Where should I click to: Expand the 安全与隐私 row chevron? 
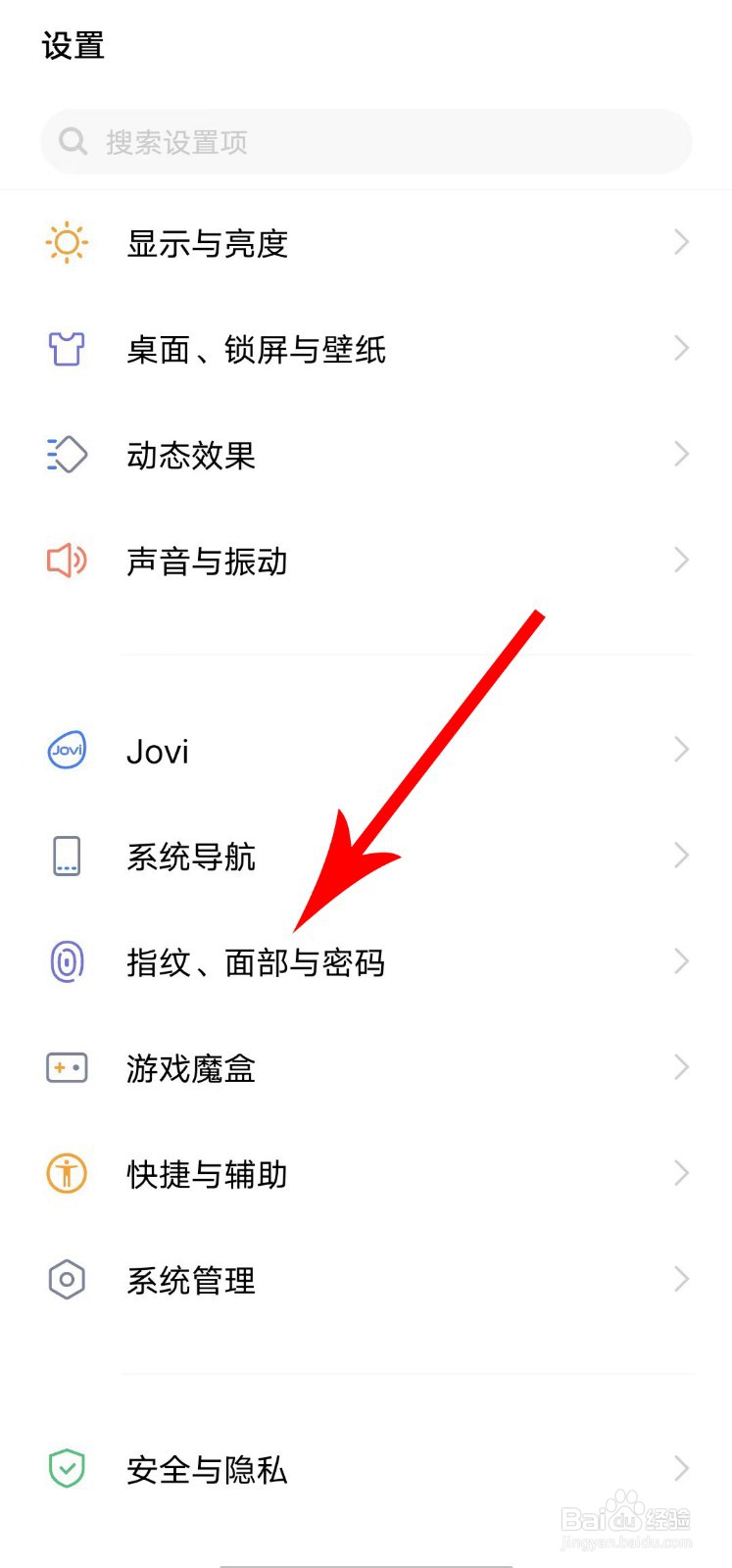(681, 1469)
